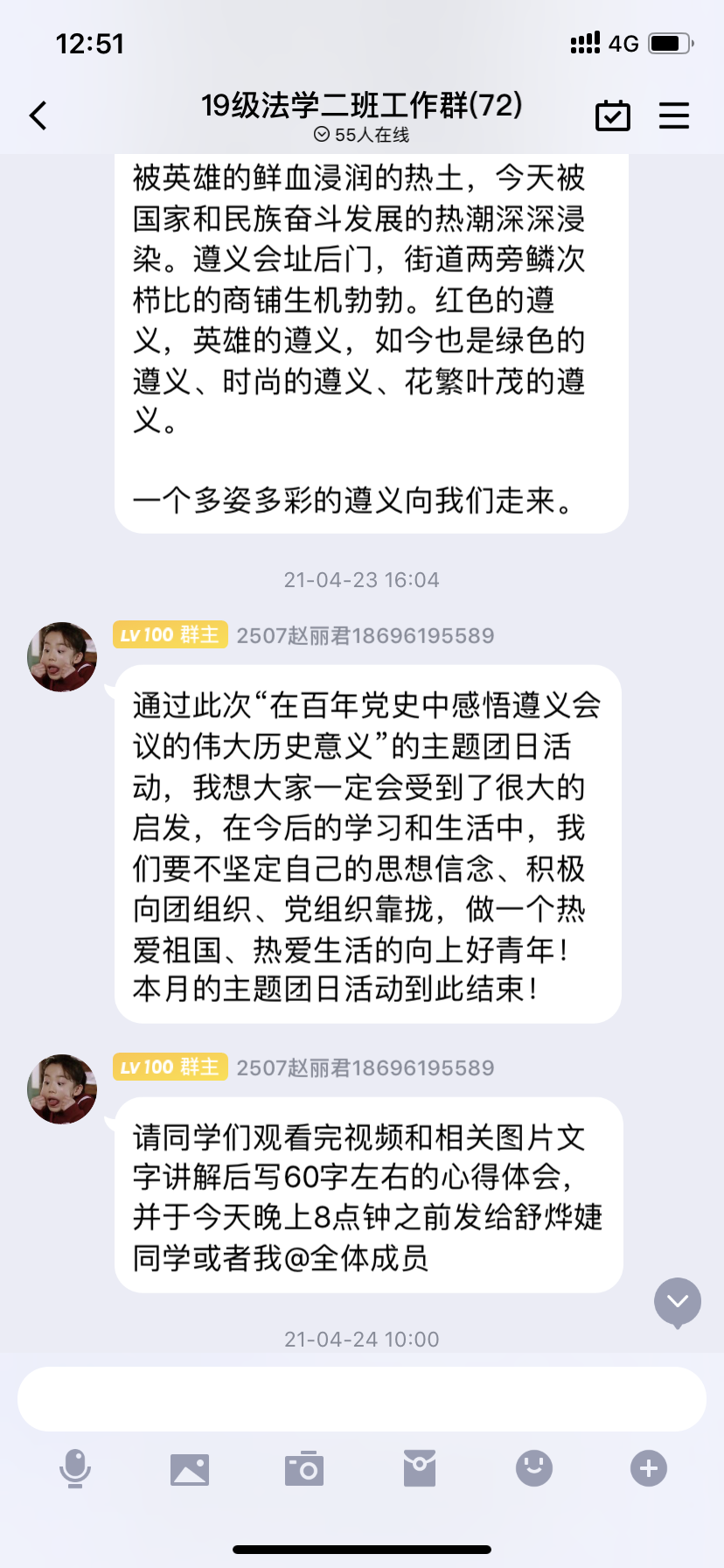Open photo gallery picker icon
The width and height of the screenshot is (724, 1568).
pyautogui.click(x=190, y=1469)
